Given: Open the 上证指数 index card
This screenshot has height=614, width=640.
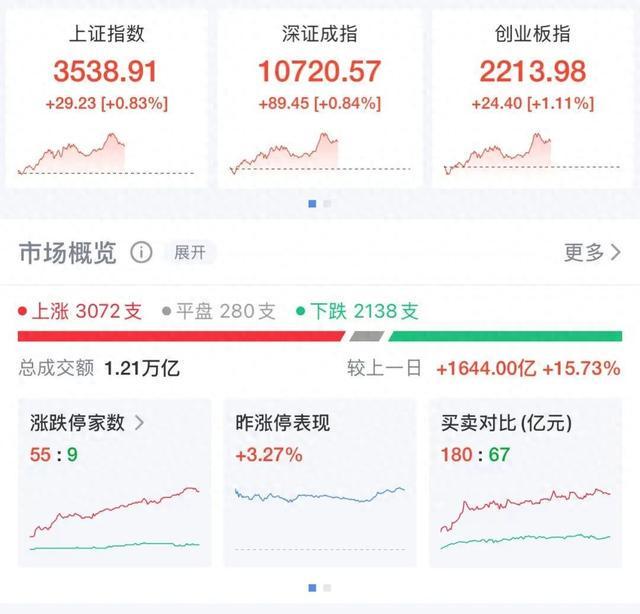Looking at the screenshot, I should pyautogui.click(x=108, y=97).
